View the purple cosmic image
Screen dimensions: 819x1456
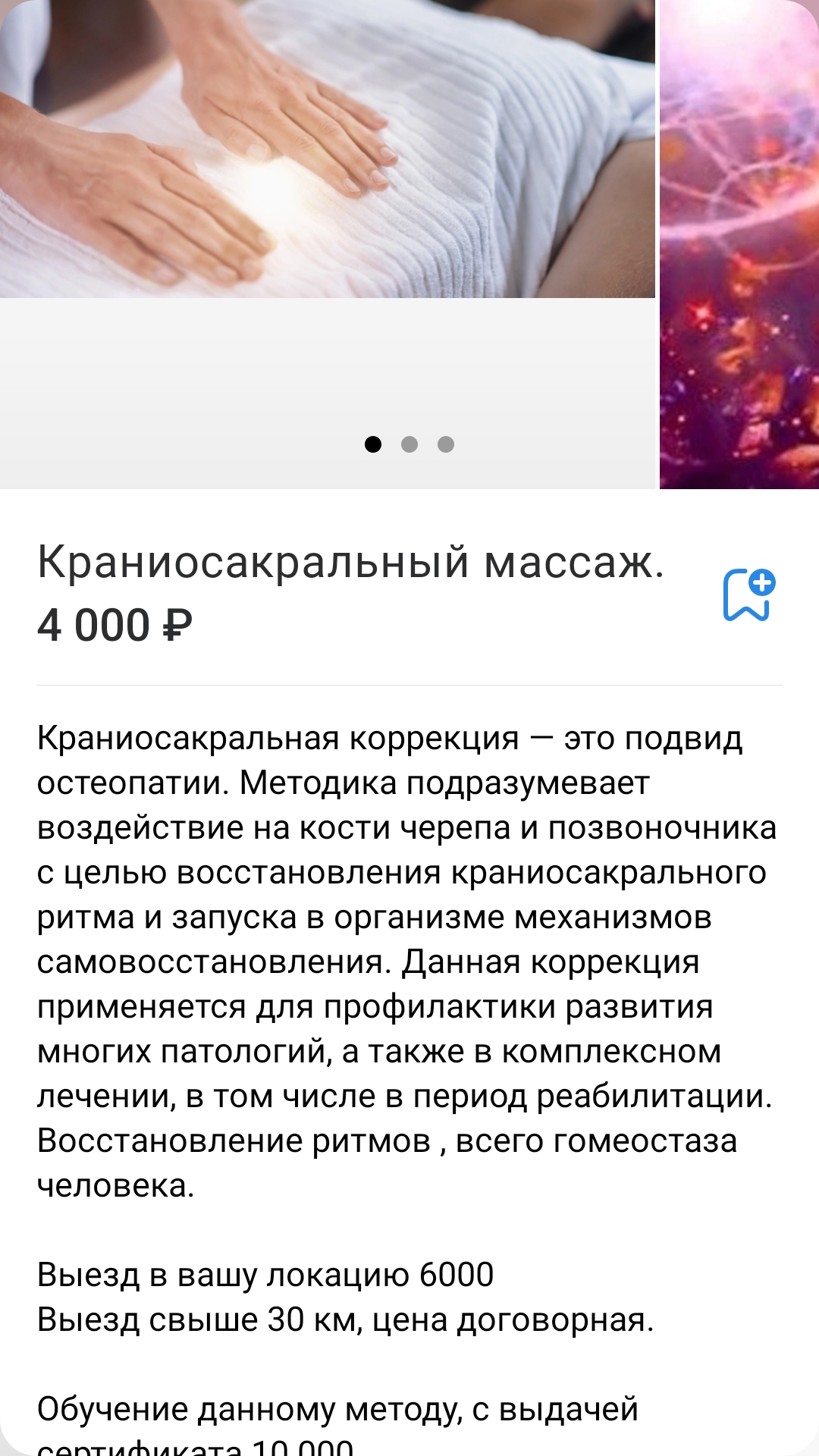[x=739, y=243]
